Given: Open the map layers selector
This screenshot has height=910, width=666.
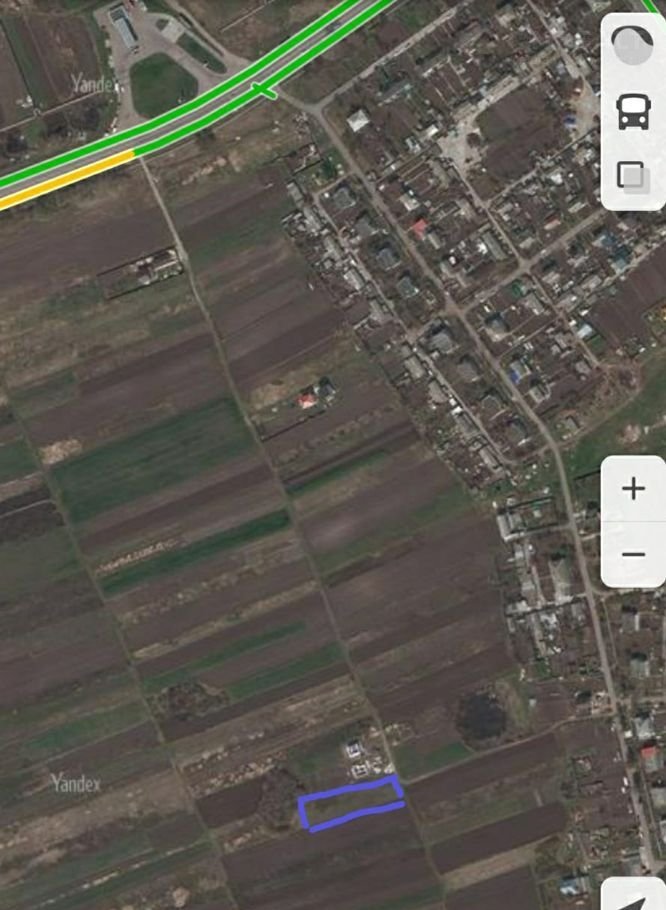Looking at the screenshot, I should [x=633, y=177].
